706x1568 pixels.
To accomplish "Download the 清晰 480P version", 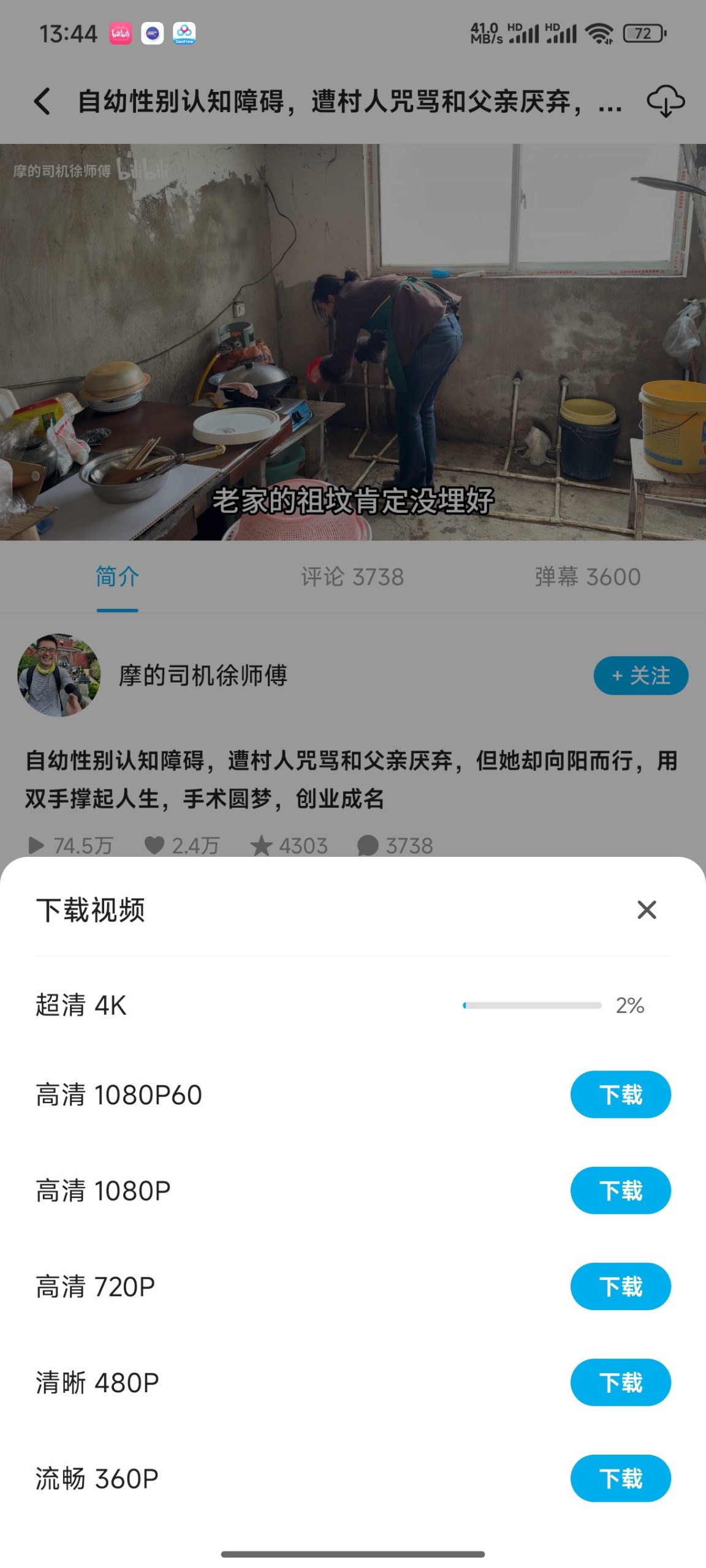I will [621, 1382].
